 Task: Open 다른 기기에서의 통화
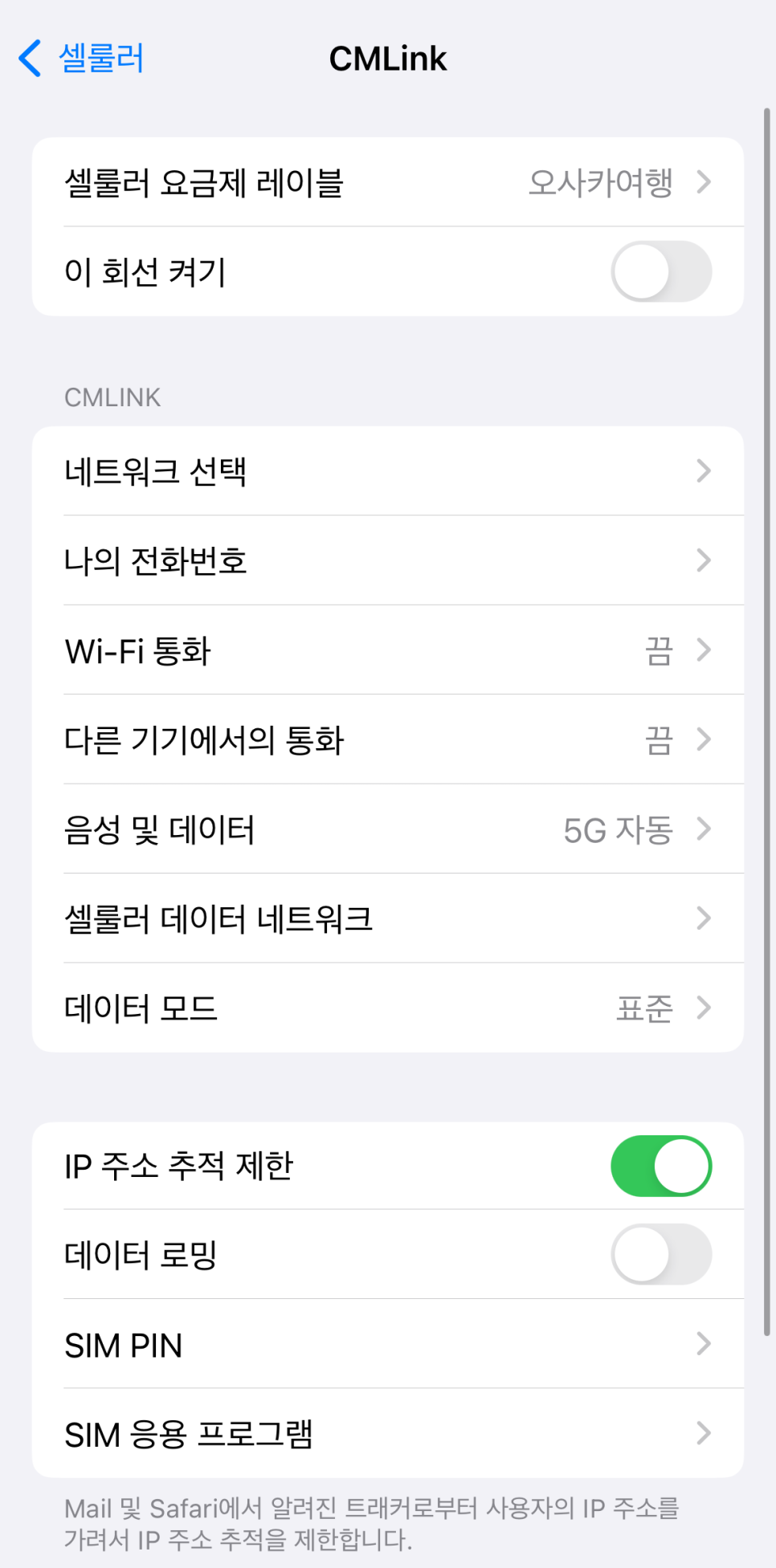[387, 739]
